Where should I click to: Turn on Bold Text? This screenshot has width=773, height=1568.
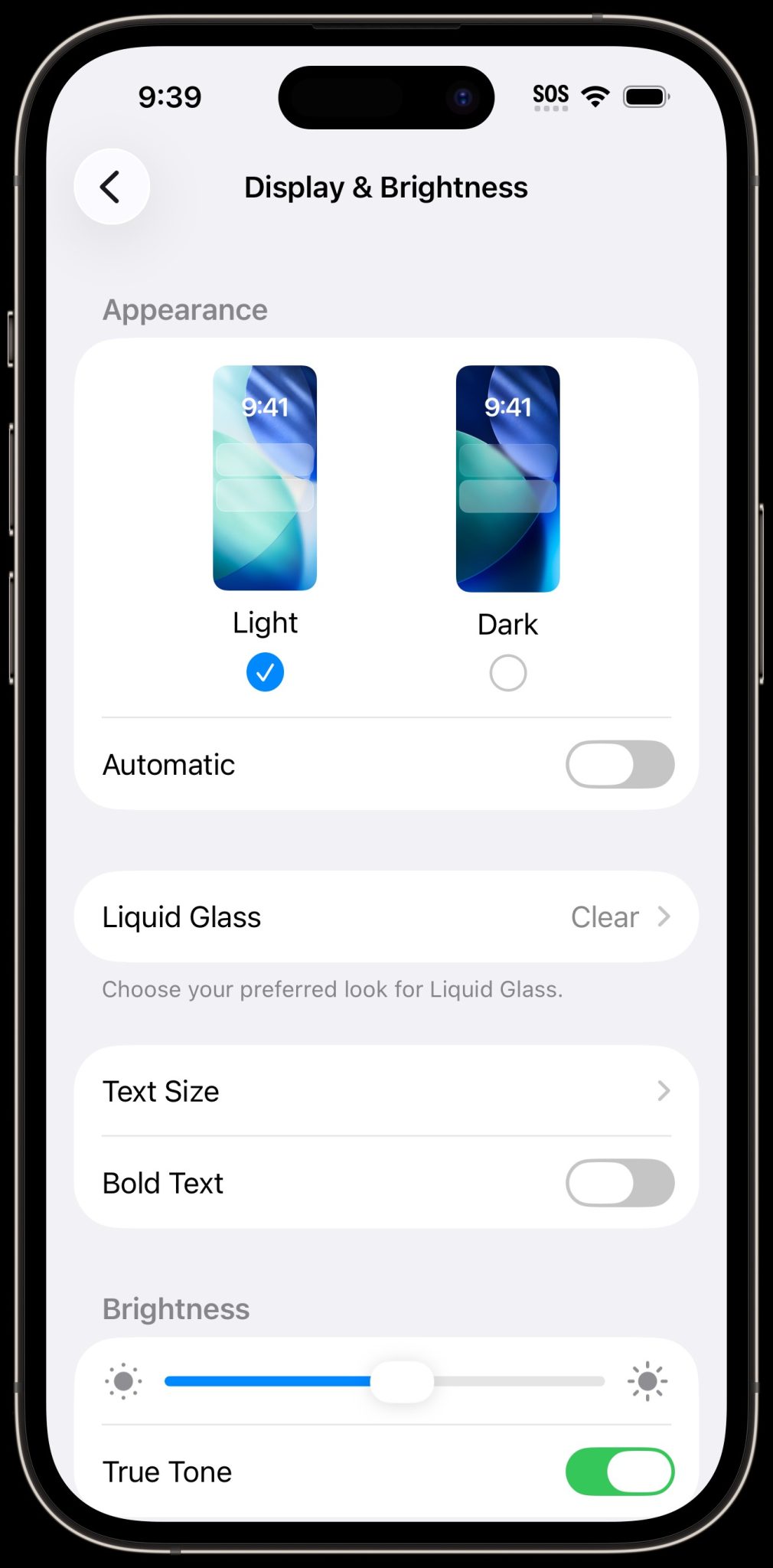619,1183
